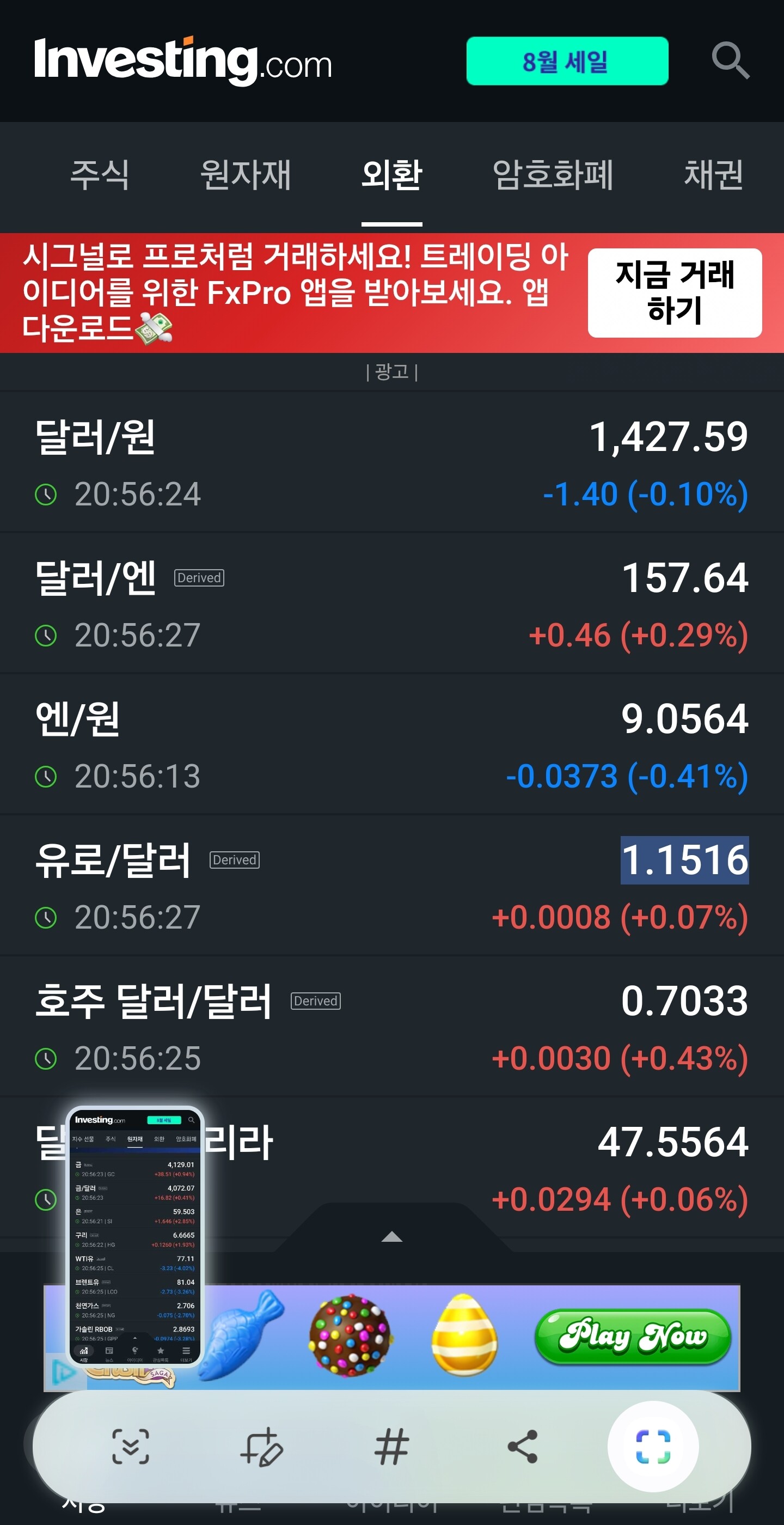Tap the 8월 세일 sale button
This screenshot has width=784, height=1525.
pos(567,61)
